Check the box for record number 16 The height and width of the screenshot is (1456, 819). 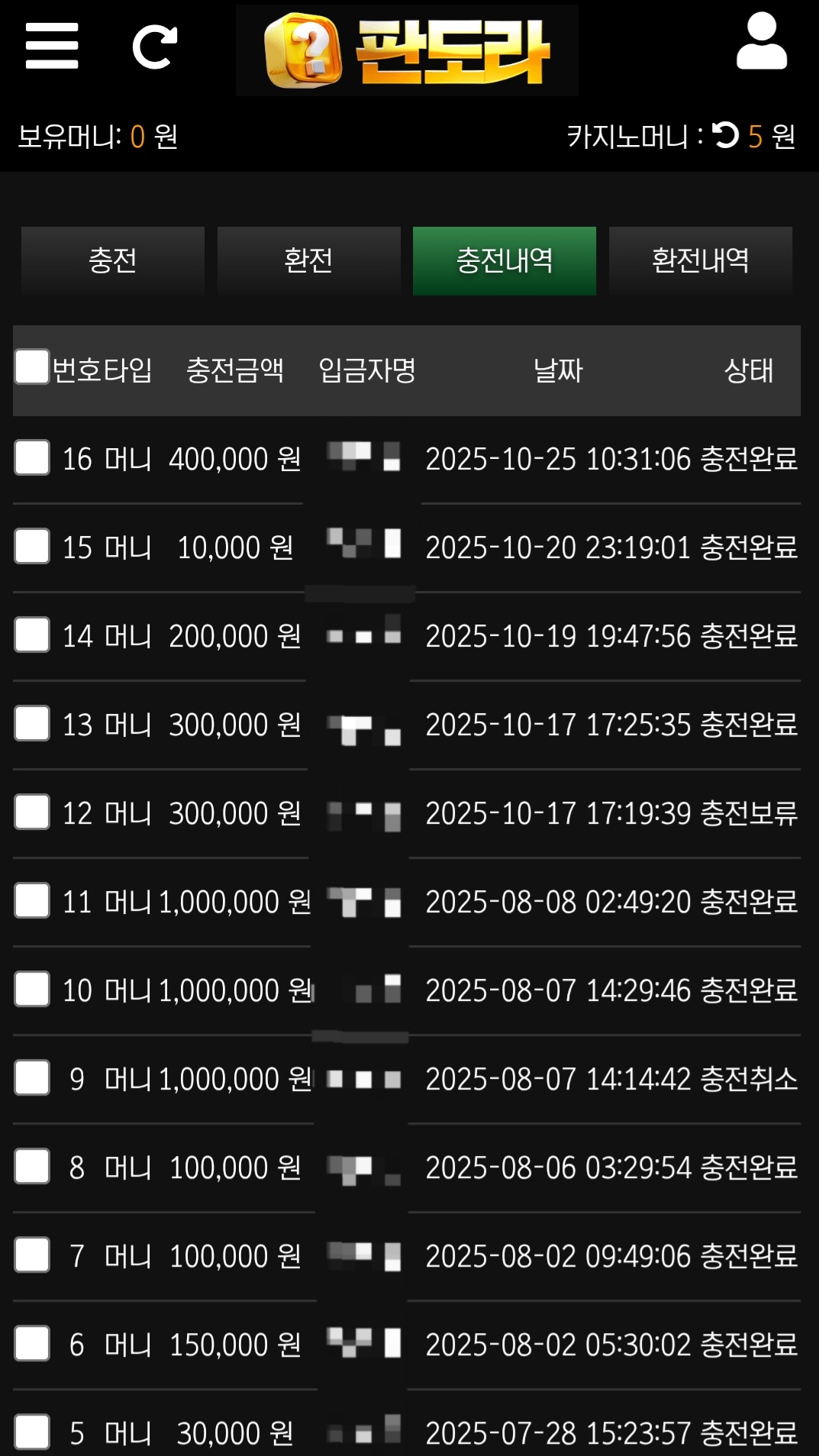click(32, 458)
